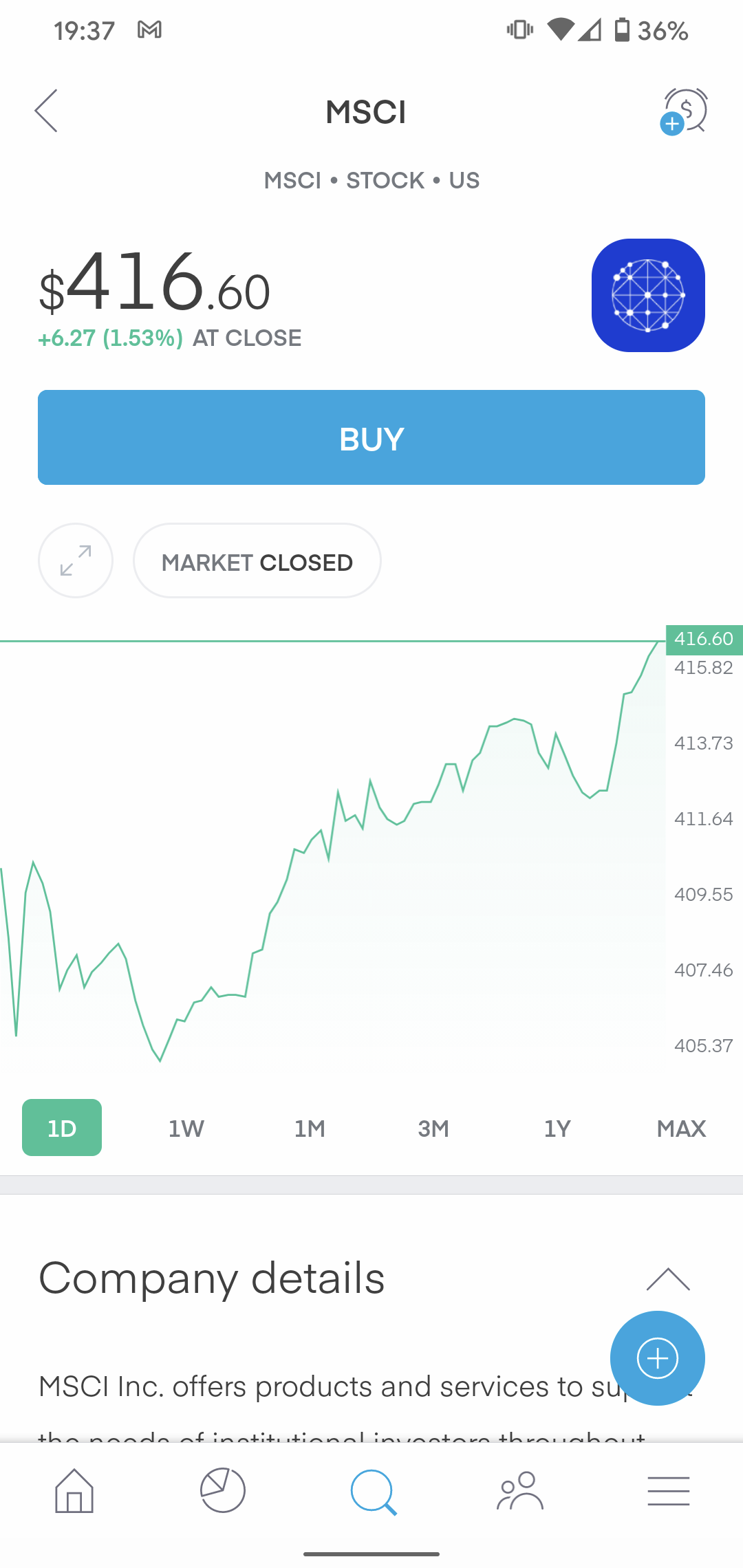
Task: Switch the chart to 1W
Action: (186, 1128)
